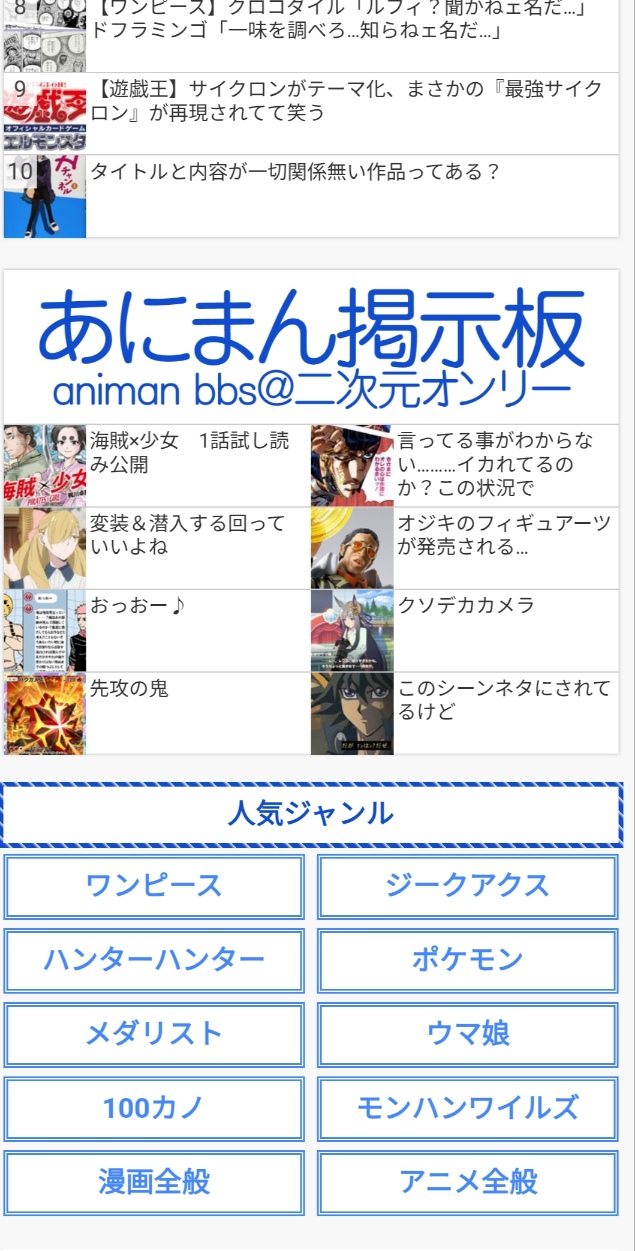Open the アニメ全般 category
Image resolution: width=635 pixels, height=1251 pixels.
coord(468,1182)
